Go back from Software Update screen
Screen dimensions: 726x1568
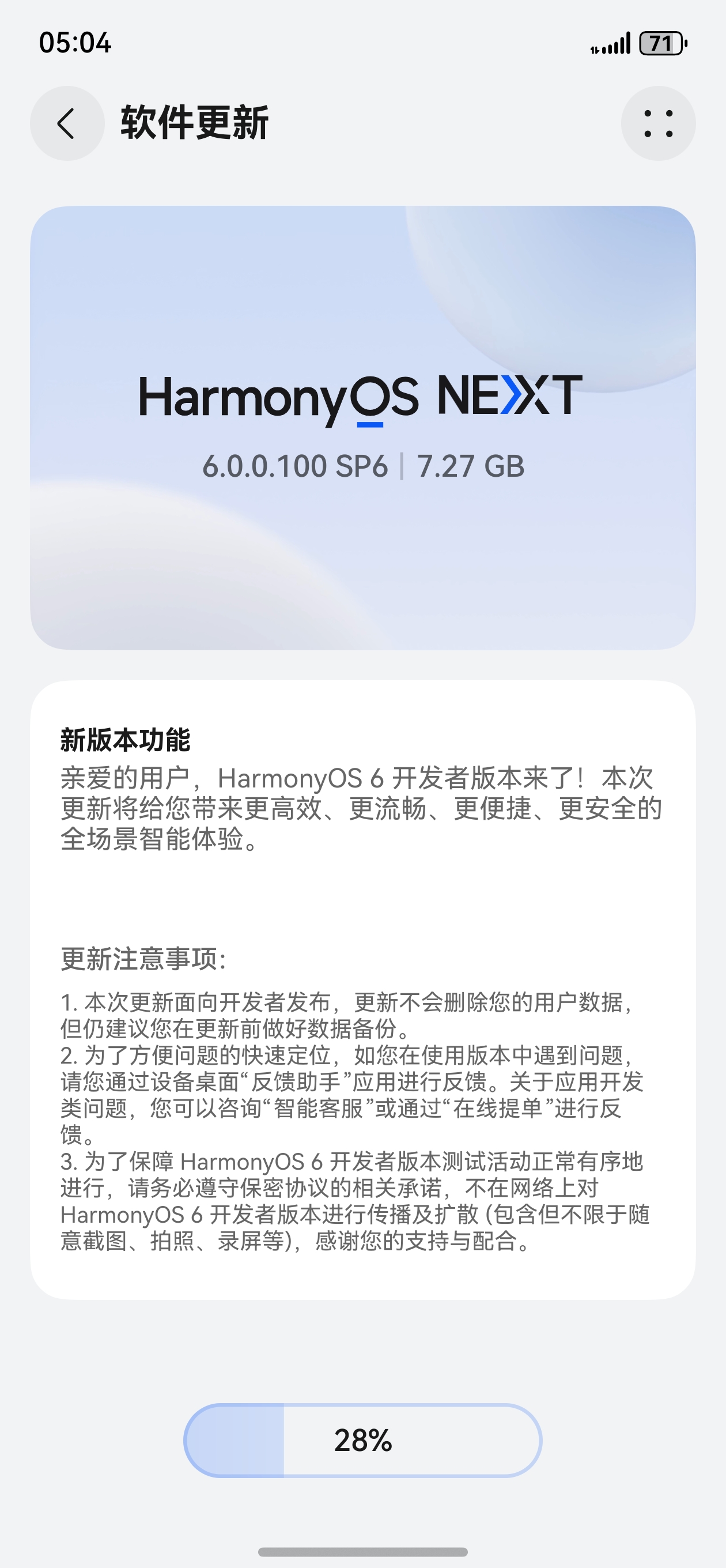(67, 123)
